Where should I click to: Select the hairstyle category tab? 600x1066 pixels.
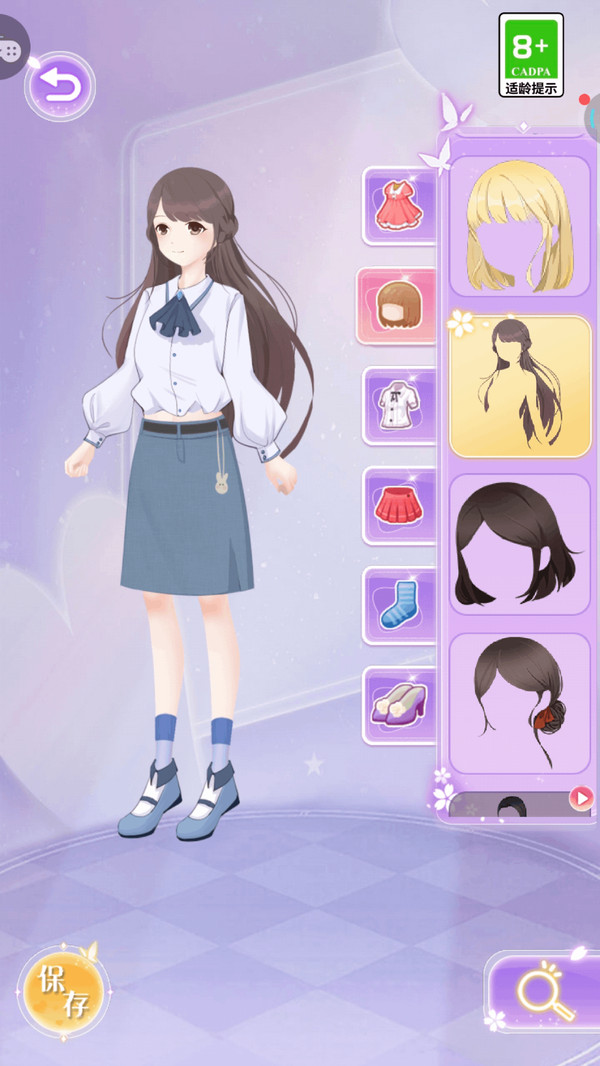click(x=397, y=305)
